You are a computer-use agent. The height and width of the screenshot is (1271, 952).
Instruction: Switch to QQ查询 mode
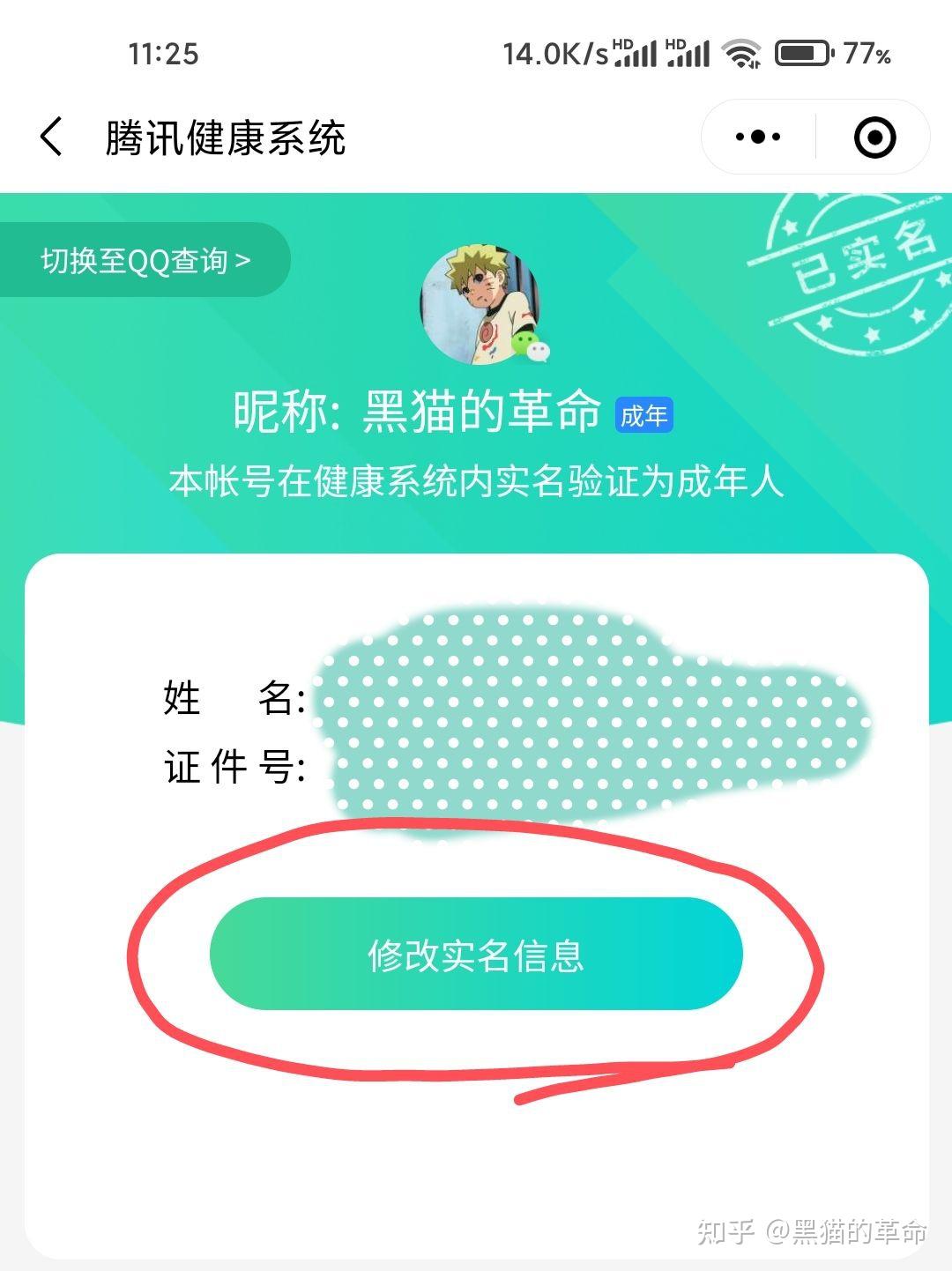pyautogui.click(x=145, y=260)
